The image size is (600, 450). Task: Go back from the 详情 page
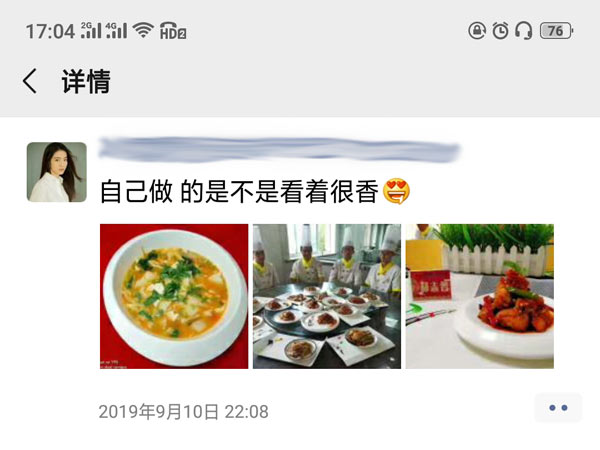click(30, 82)
